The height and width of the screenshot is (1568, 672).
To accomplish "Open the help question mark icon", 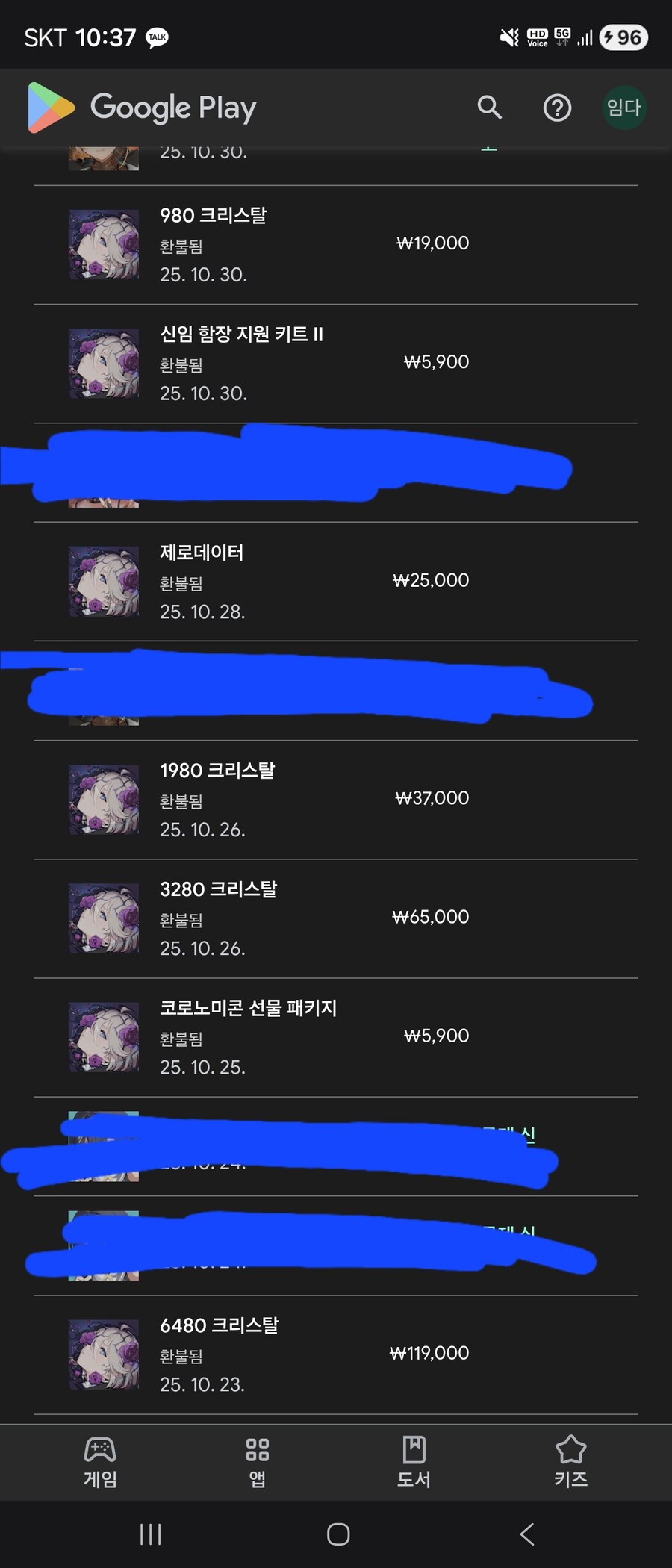I will 557,107.
